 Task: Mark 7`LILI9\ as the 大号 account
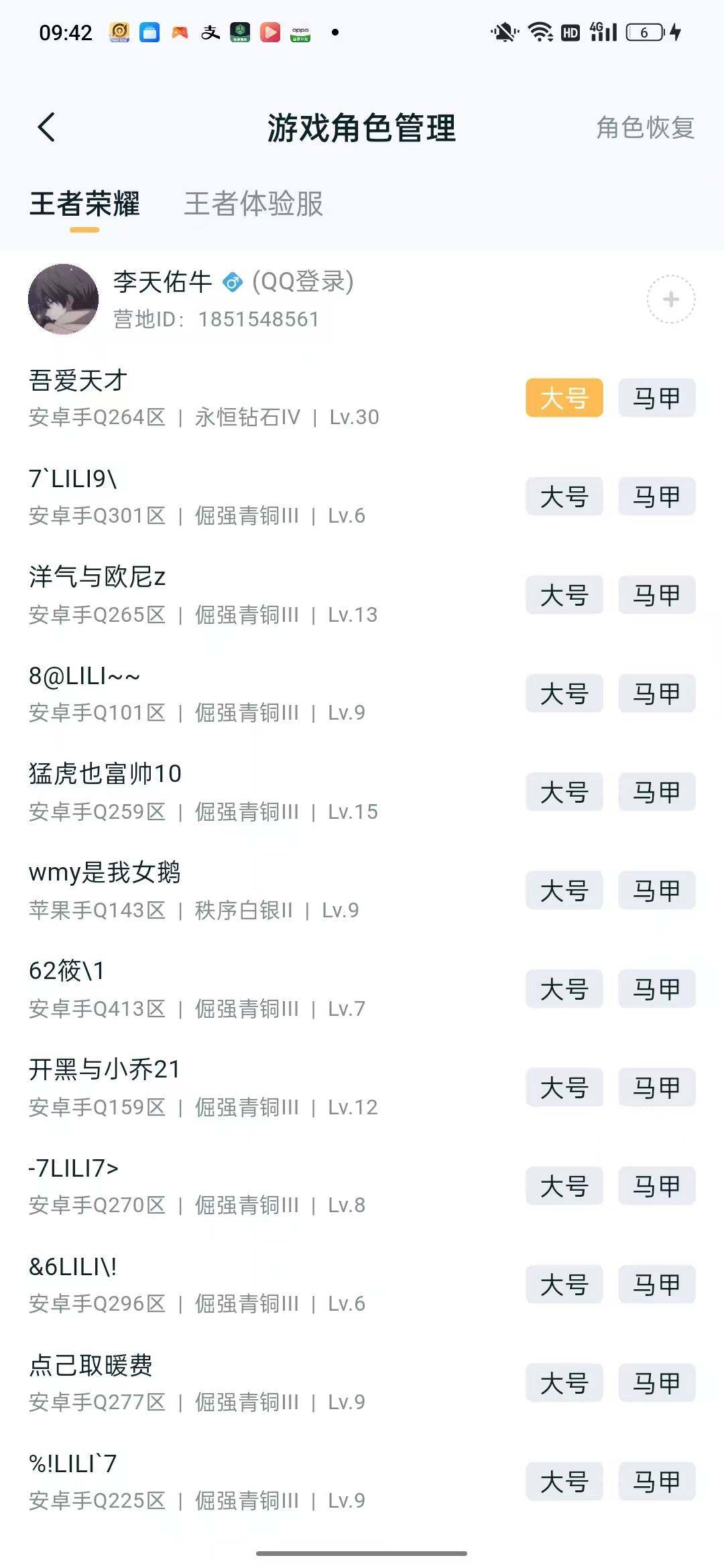(x=564, y=496)
